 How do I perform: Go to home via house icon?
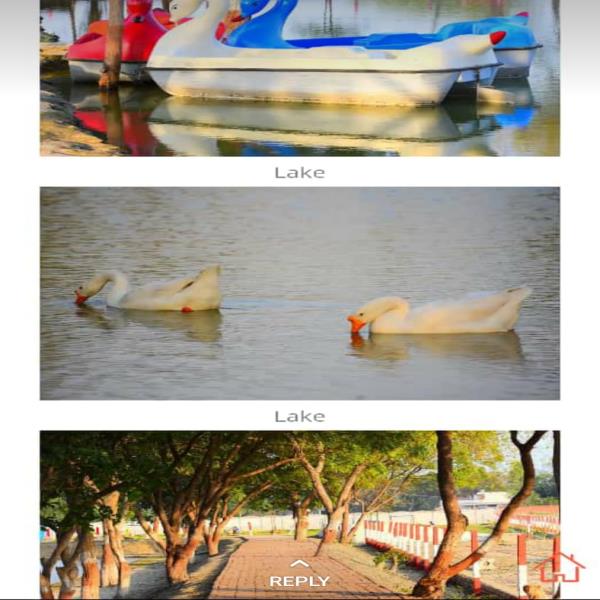click(561, 567)
